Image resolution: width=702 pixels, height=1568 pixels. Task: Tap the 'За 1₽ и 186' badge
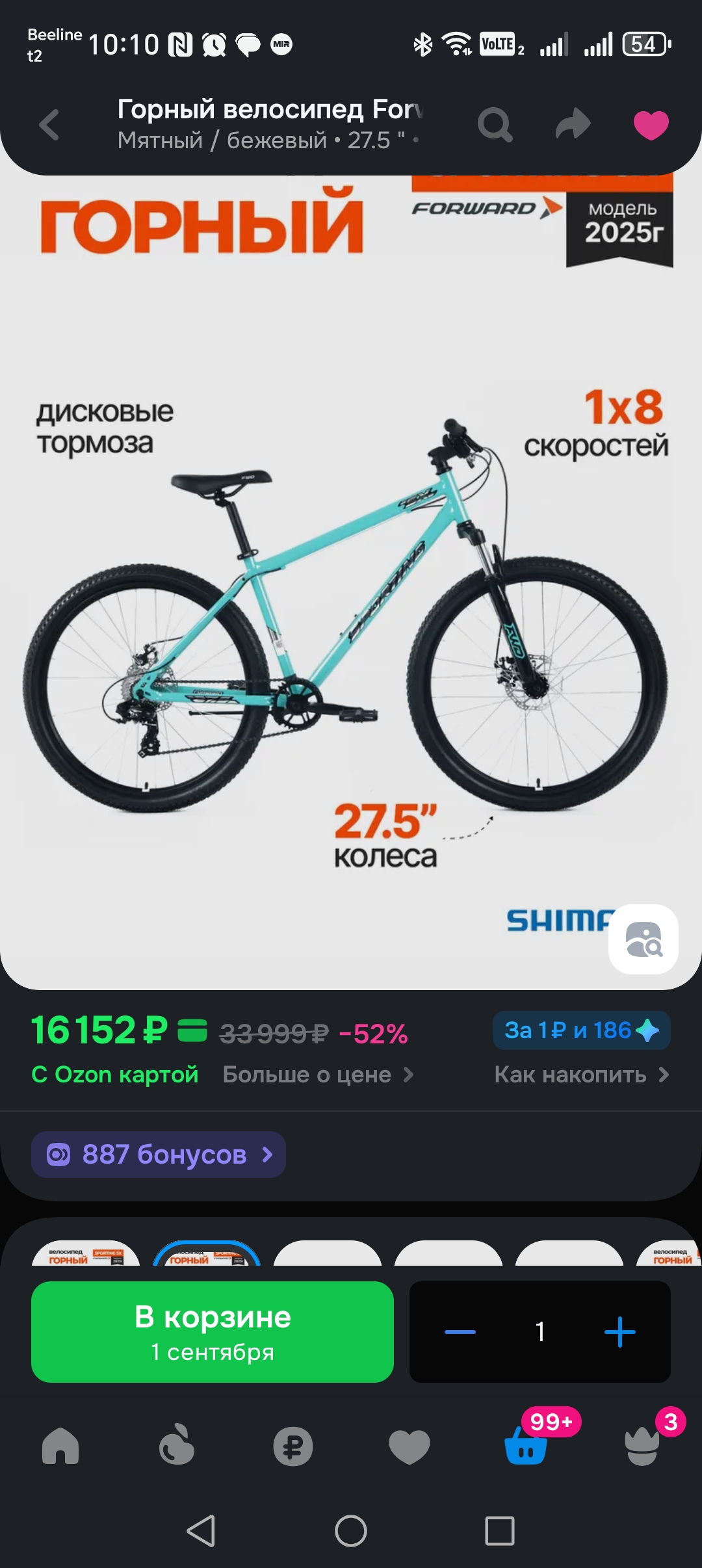(x=582, y=1030)
